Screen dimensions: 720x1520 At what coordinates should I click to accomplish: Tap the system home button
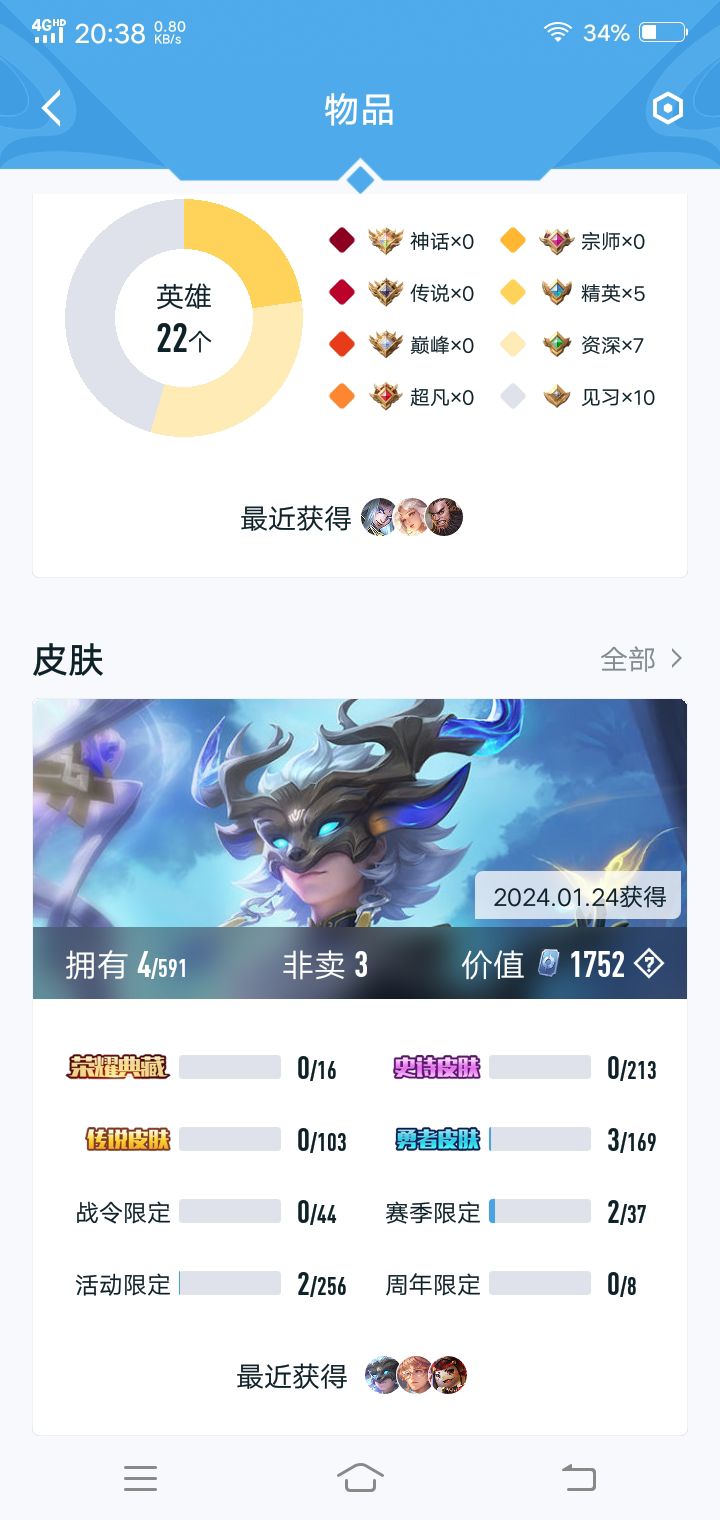(x=360, y=1477)
